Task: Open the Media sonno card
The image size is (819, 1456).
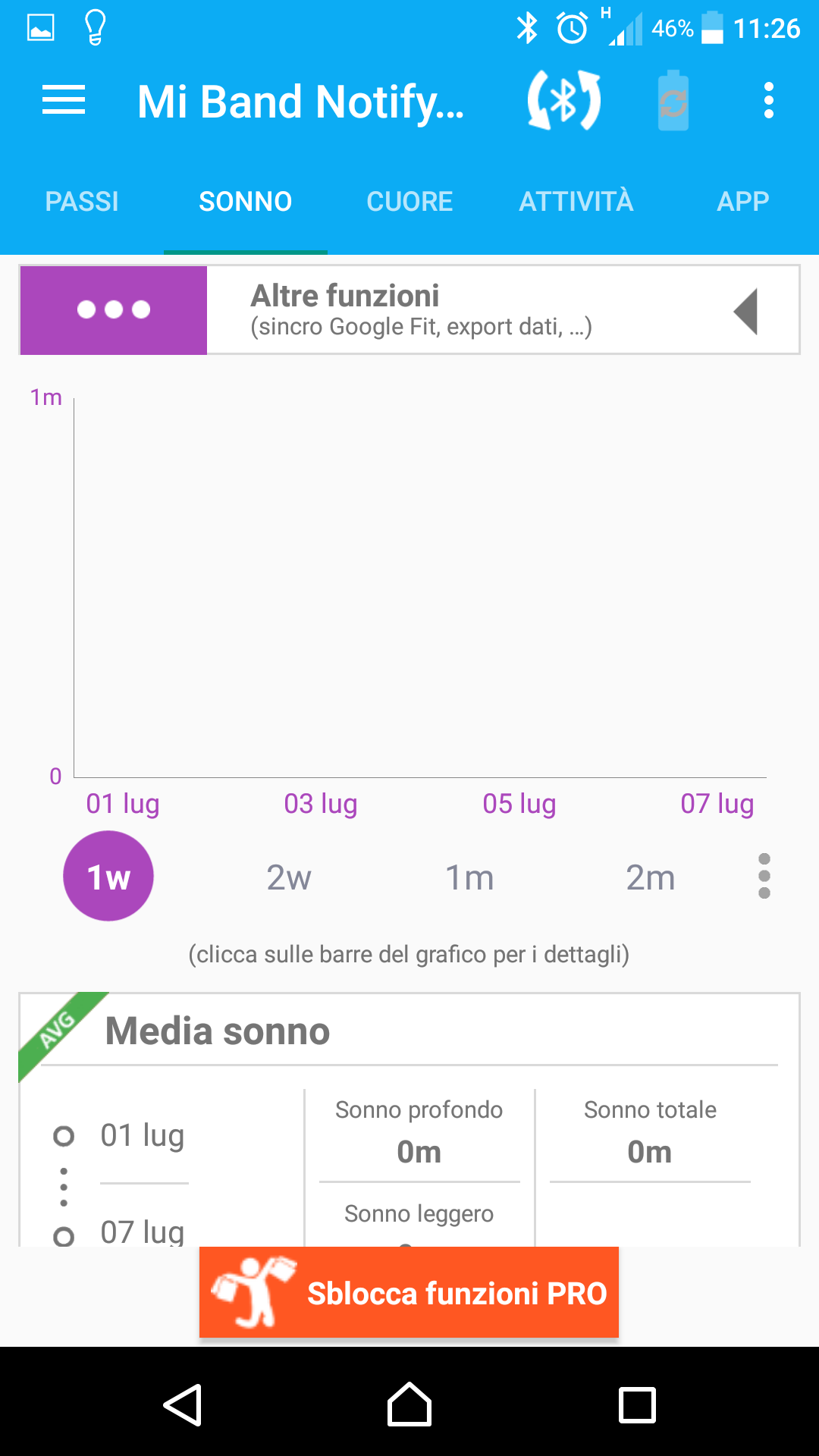Action: 409,1119
